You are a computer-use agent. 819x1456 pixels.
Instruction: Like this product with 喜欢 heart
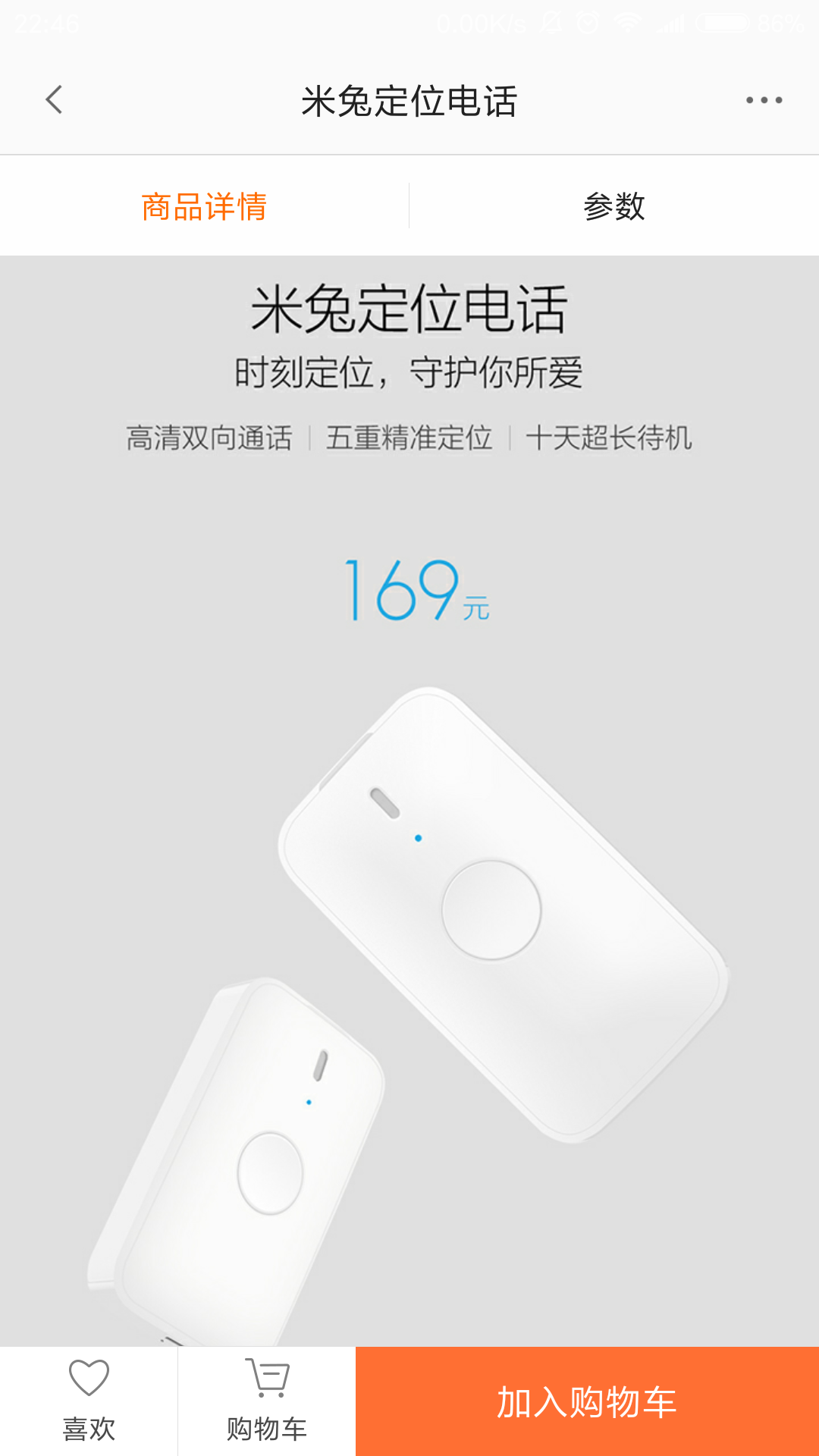coord(89,1401)
